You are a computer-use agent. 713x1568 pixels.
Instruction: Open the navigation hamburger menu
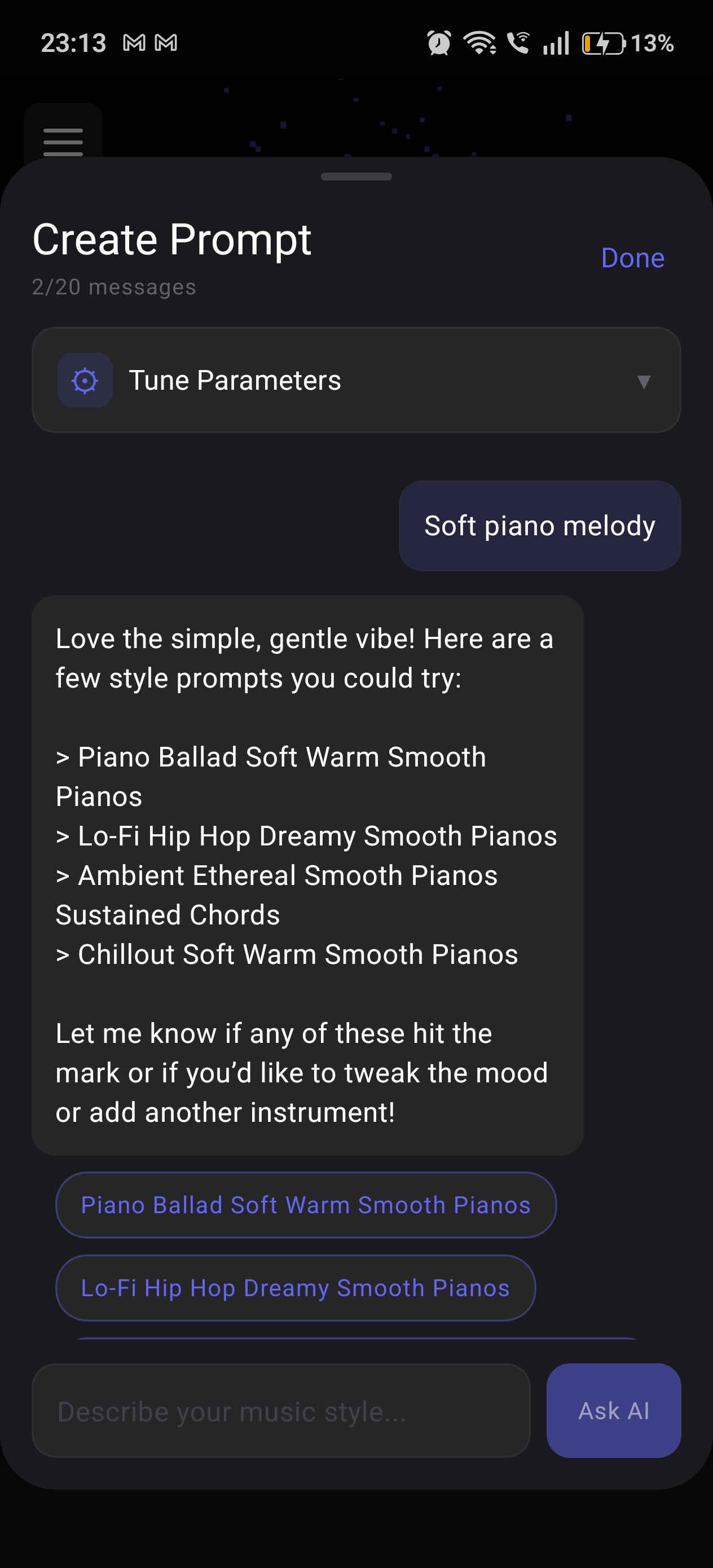pos(63,142)
